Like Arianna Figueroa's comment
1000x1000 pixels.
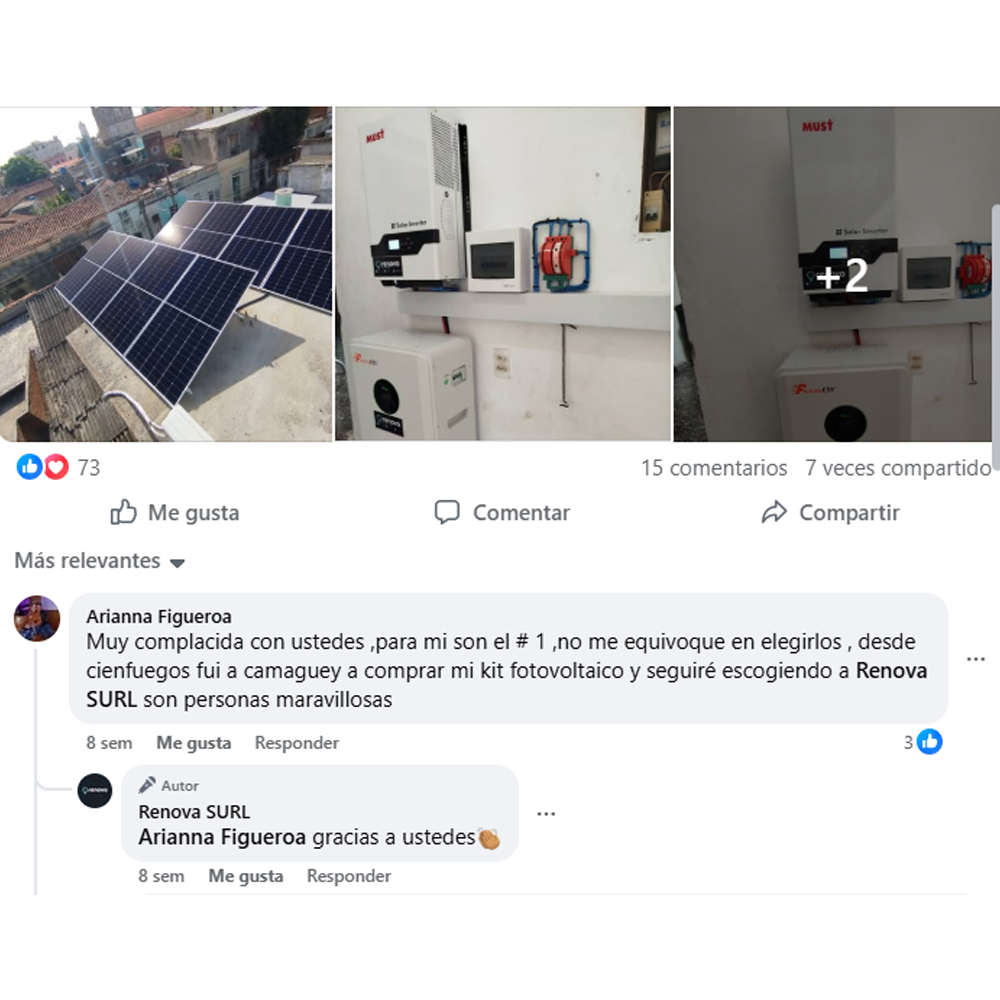coord(193,743)
